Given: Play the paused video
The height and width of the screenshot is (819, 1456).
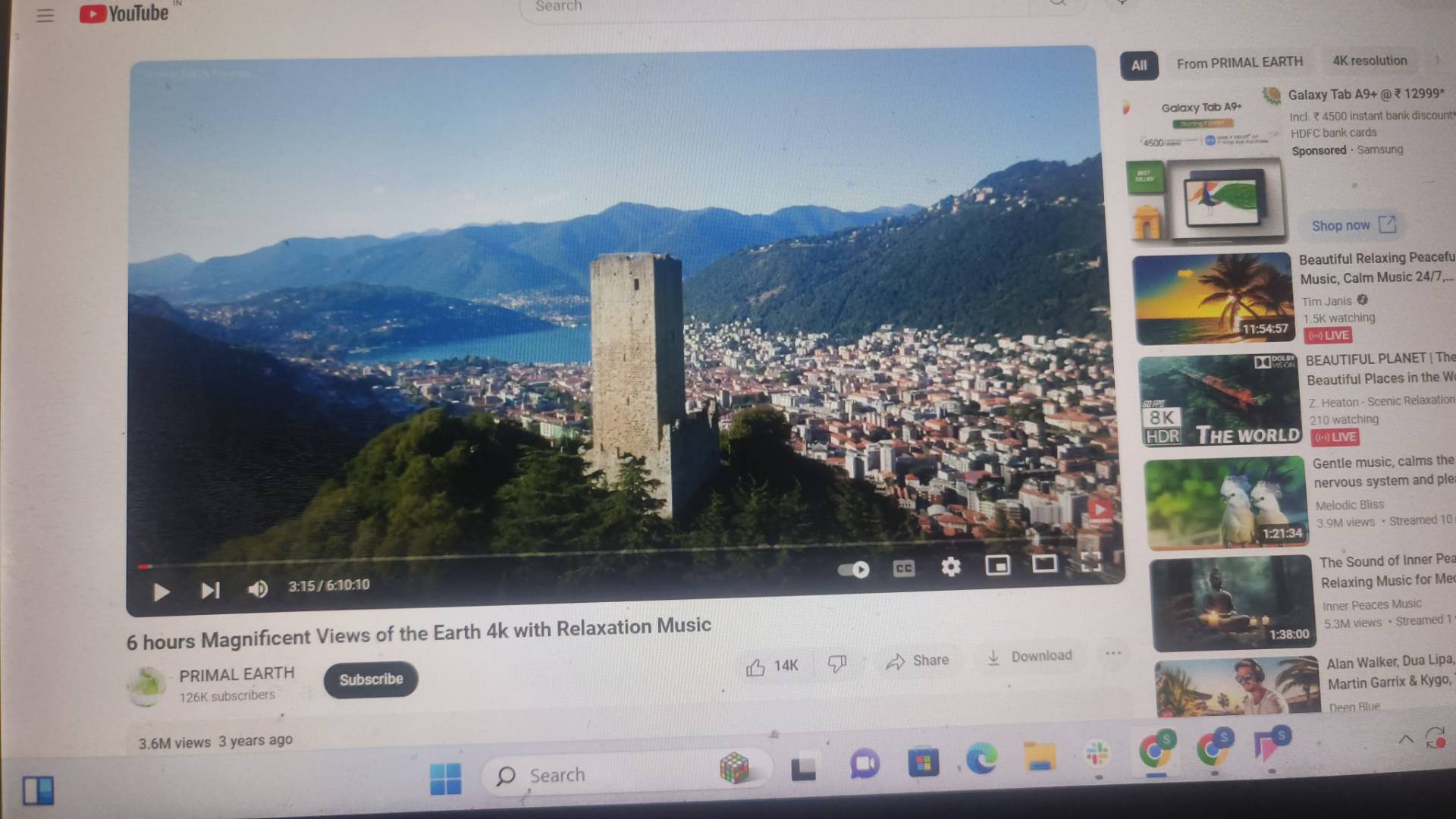Looking at the screenshot, I should click(x=161, y=591).
